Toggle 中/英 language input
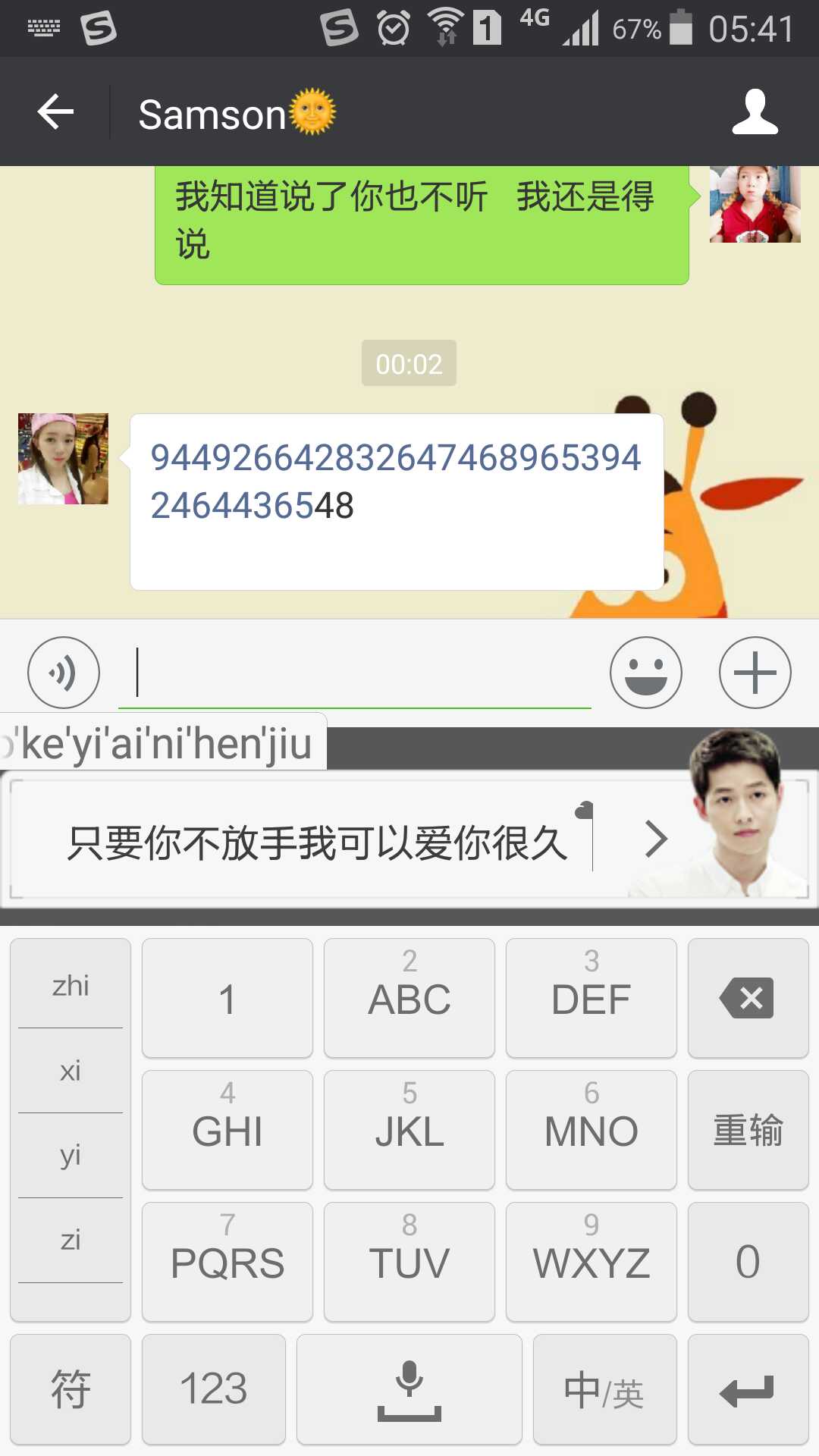 point(604,1389)
